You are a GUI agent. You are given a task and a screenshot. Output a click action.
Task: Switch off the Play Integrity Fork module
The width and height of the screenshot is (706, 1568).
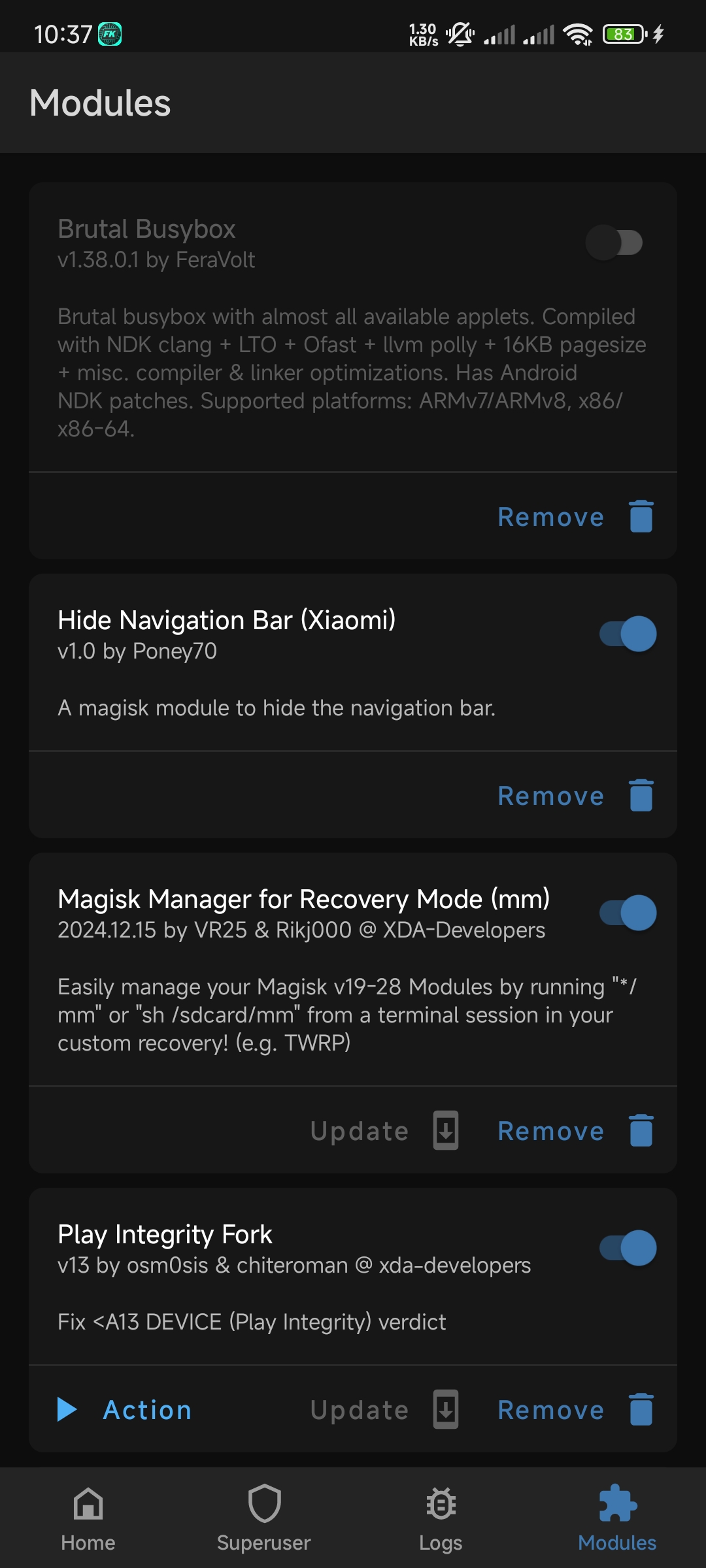point(628,1248)
